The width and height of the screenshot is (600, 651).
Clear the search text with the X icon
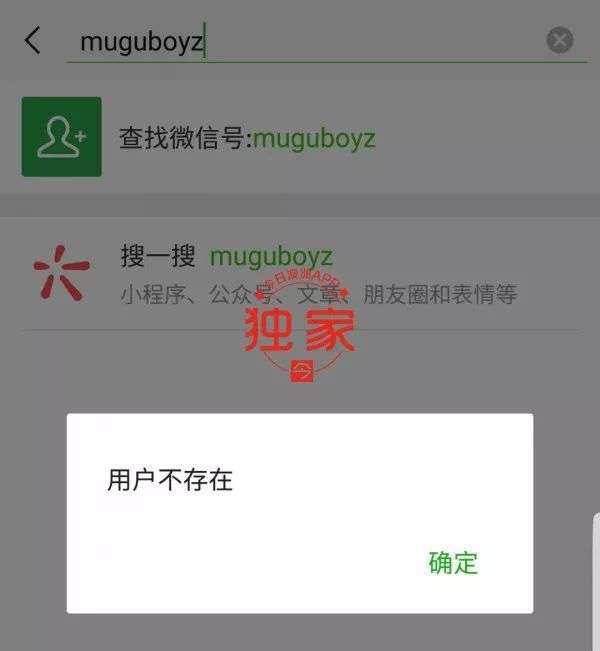click(x=560, y=41)
